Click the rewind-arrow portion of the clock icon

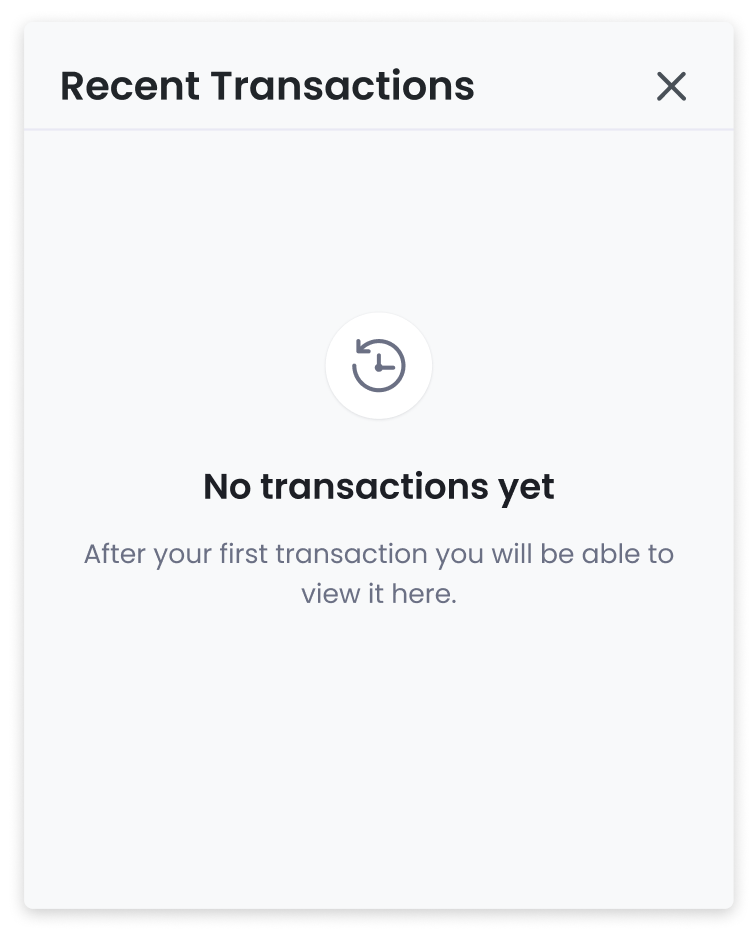(362, 350)
